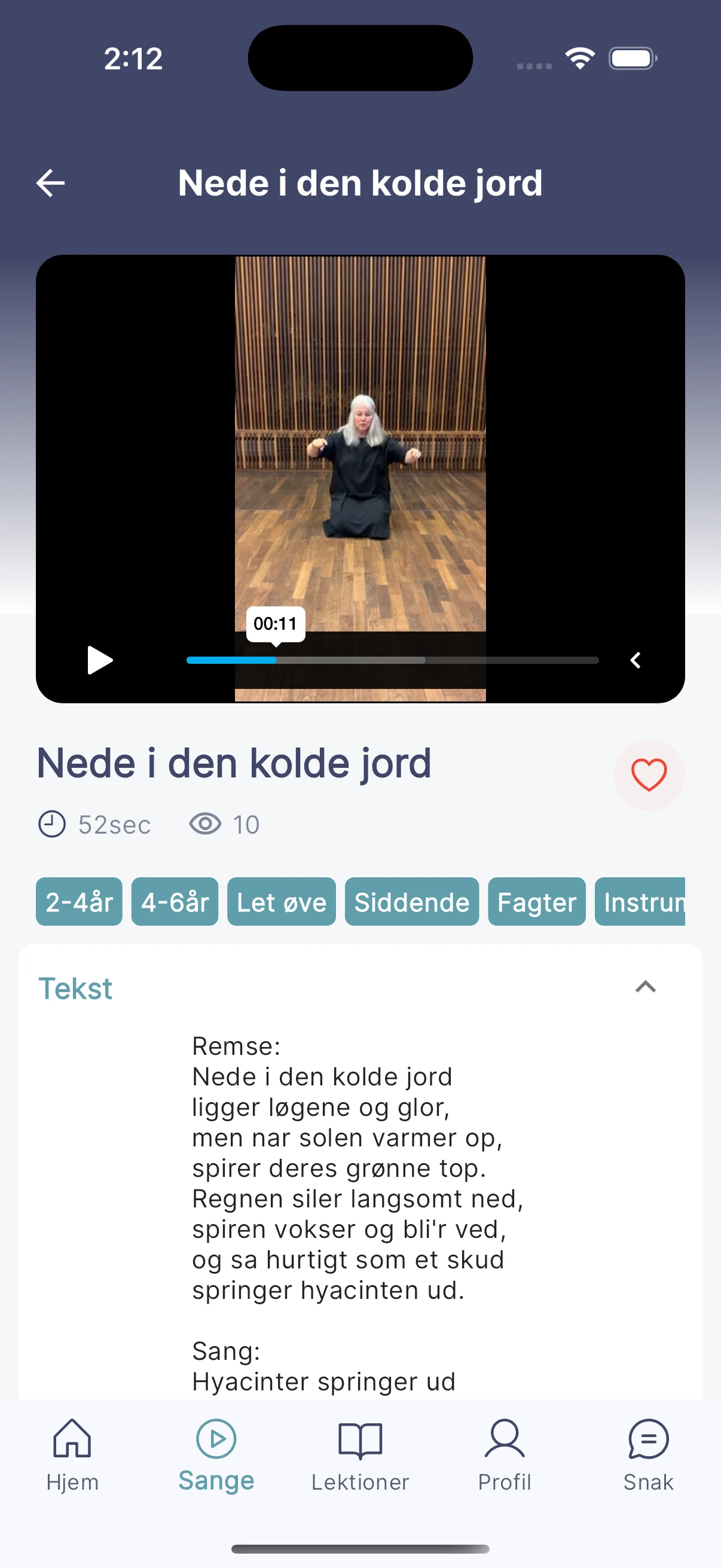Image resolution: width=721 pixels, height=1568 pixels.
Task: Select the Siddende filter tag
Action: [x=411, y=901]
